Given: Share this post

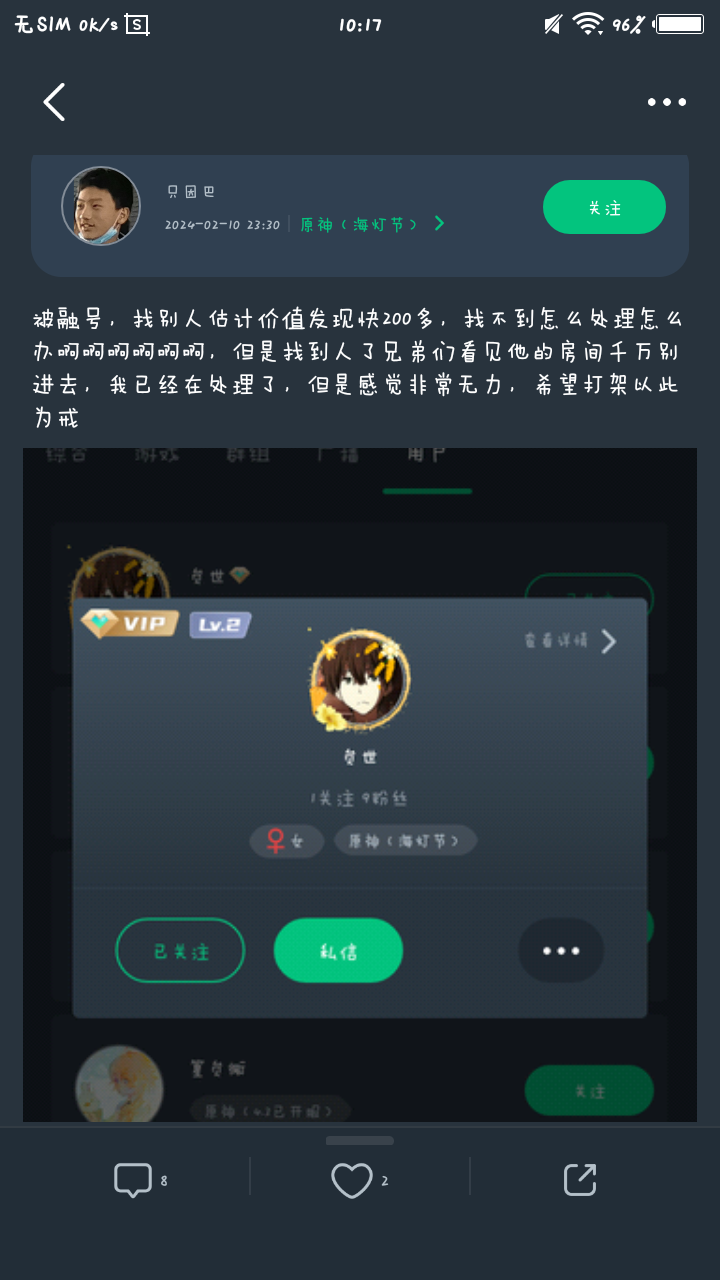Looking at the screenshot, I should [580, 1180].
